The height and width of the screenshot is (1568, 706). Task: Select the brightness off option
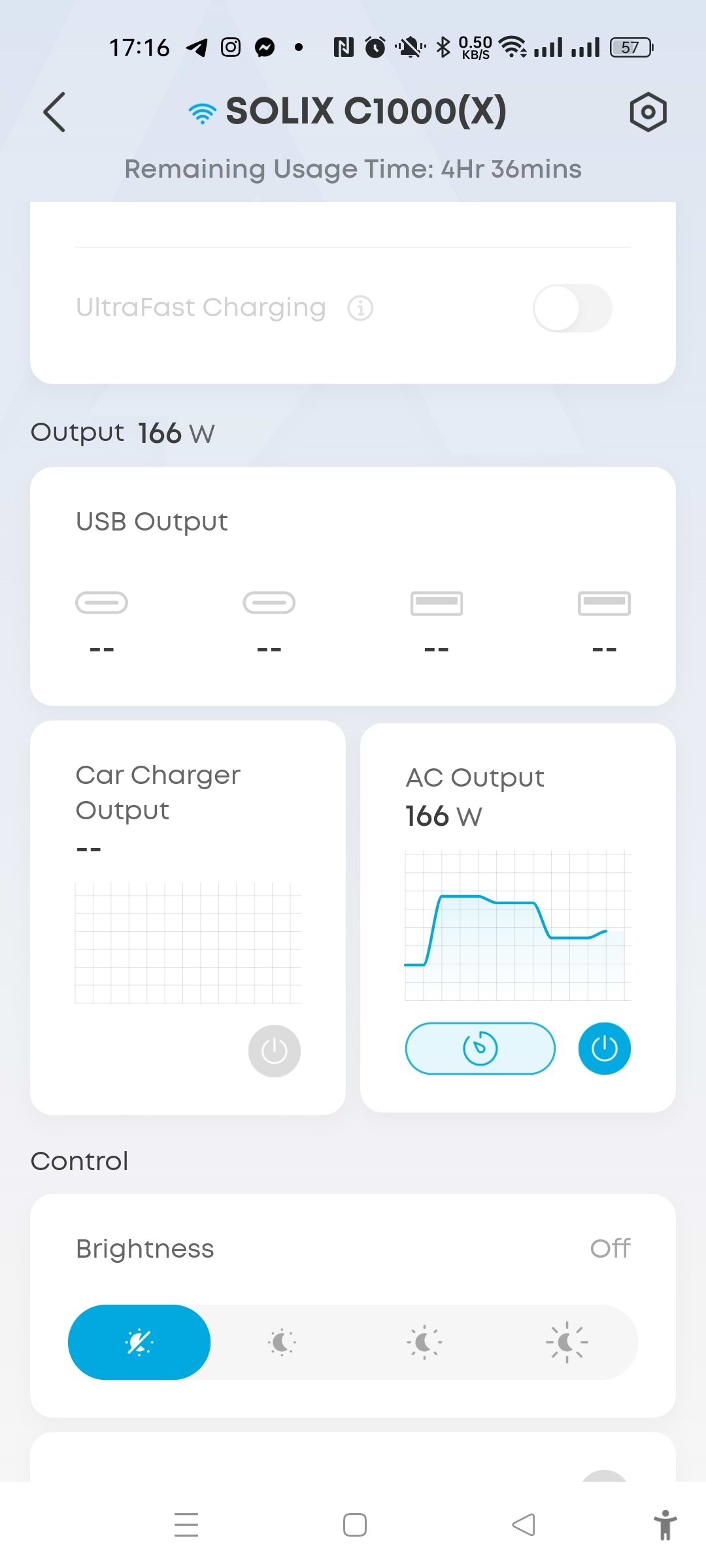(x=139, y=1342)
